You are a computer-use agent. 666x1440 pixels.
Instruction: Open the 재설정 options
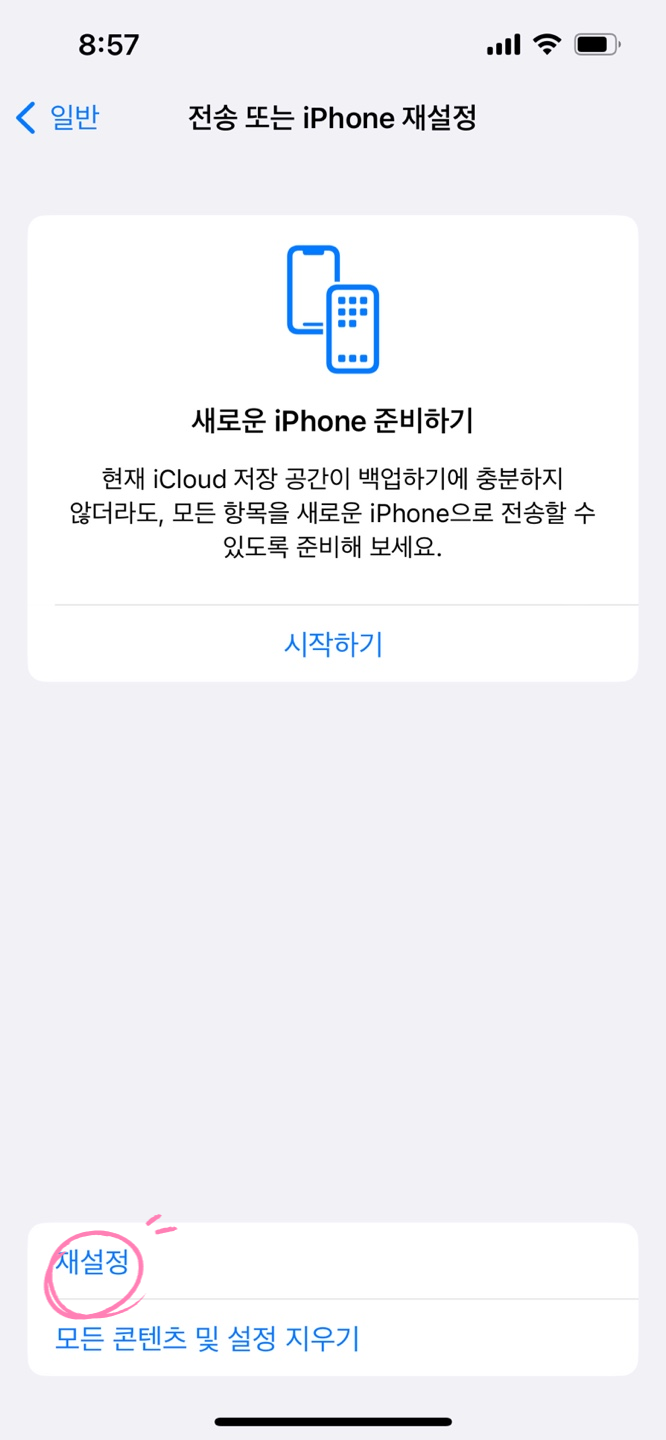[x=333, y=1261]
